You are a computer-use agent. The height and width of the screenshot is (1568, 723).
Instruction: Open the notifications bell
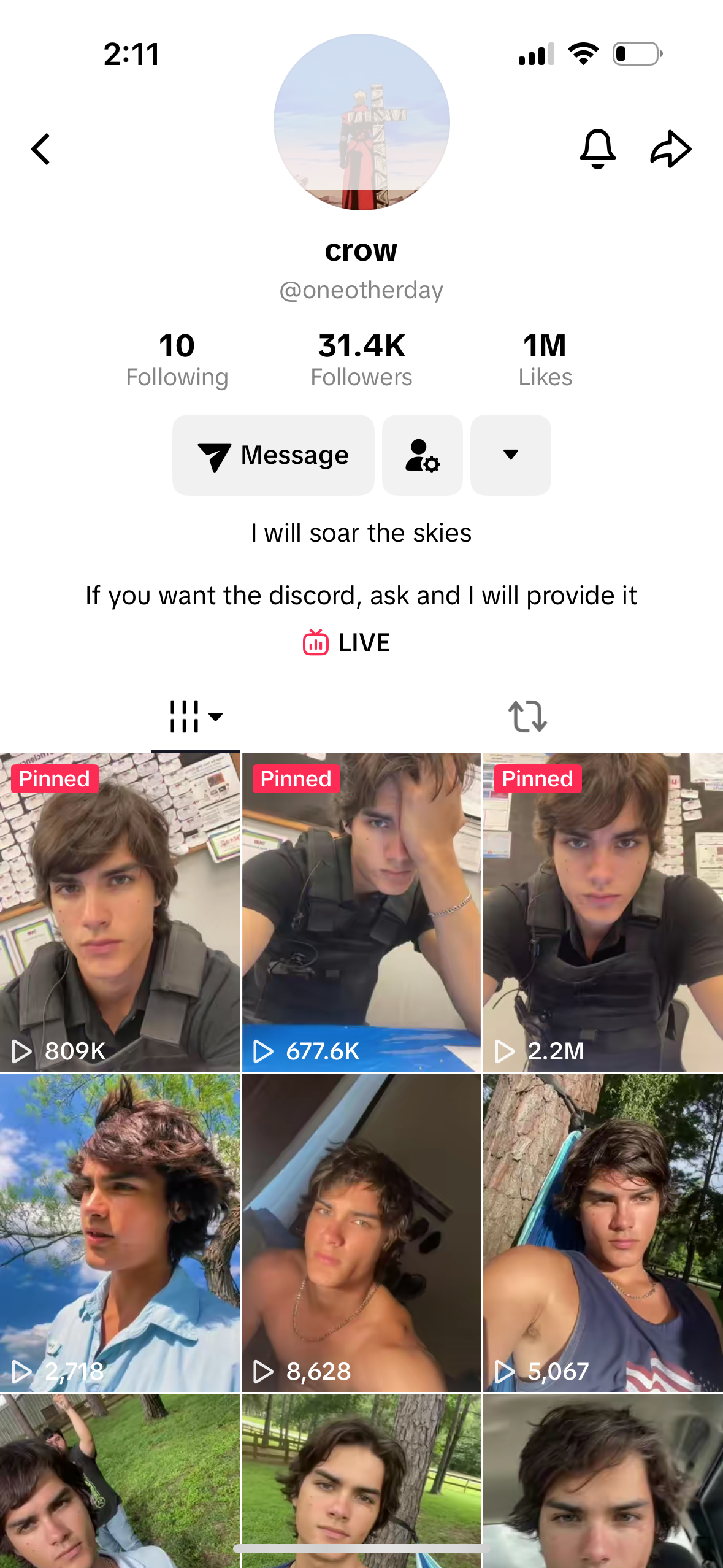597,149
